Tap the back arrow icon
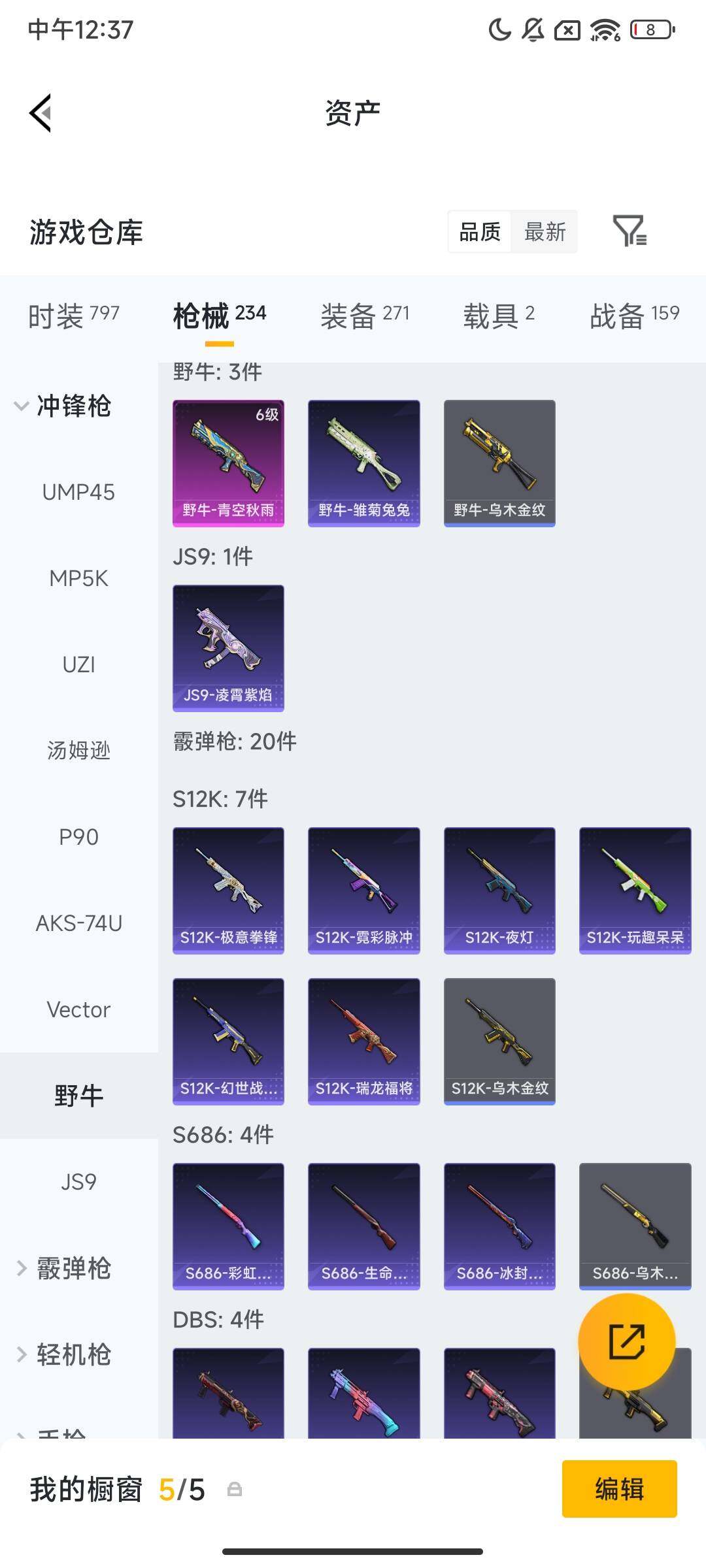The width and height of the screenshot is (706, 1568). pos(41,112)
